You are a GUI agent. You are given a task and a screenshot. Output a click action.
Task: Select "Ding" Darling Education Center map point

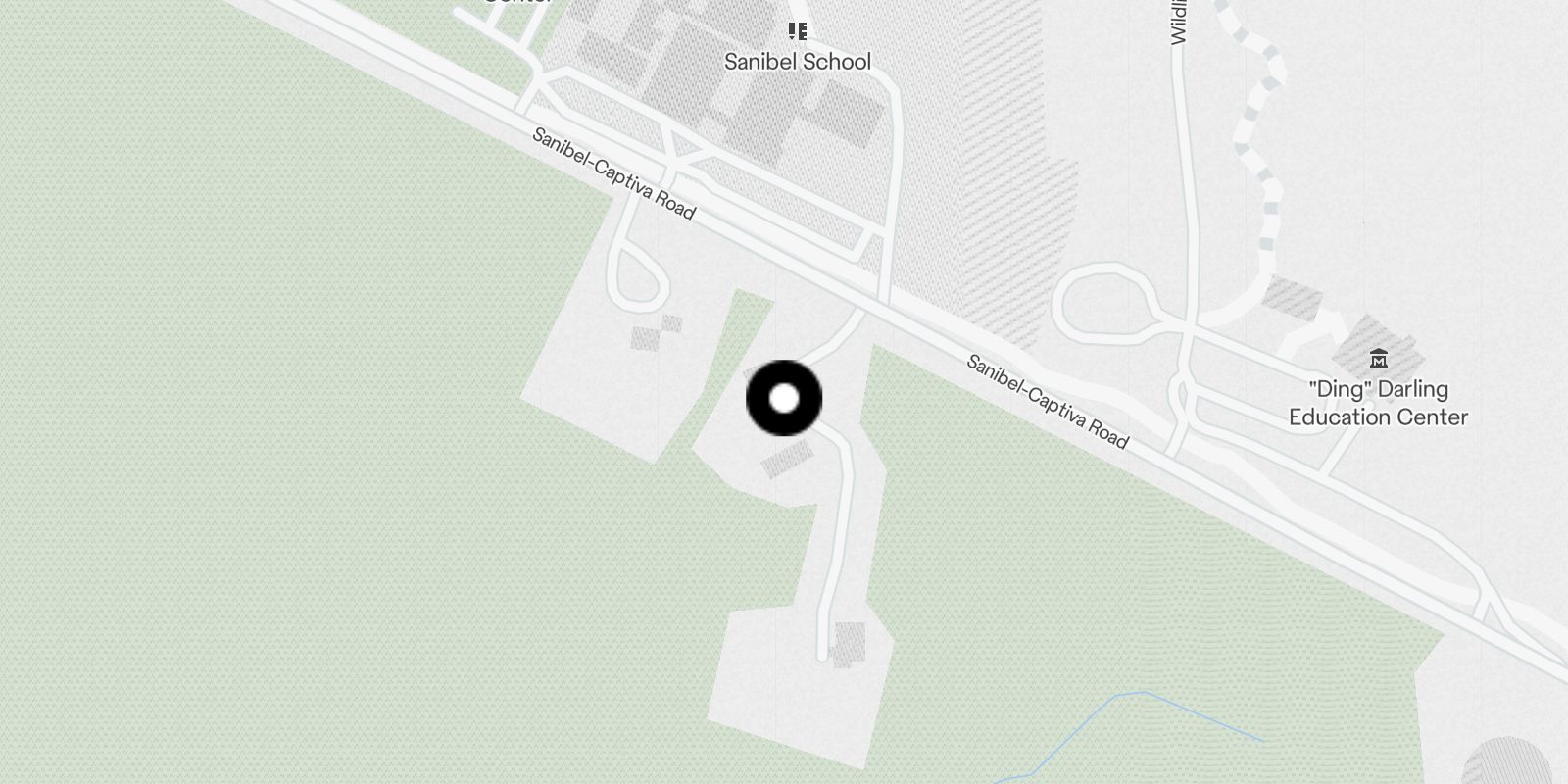[x=1379, y=359]
